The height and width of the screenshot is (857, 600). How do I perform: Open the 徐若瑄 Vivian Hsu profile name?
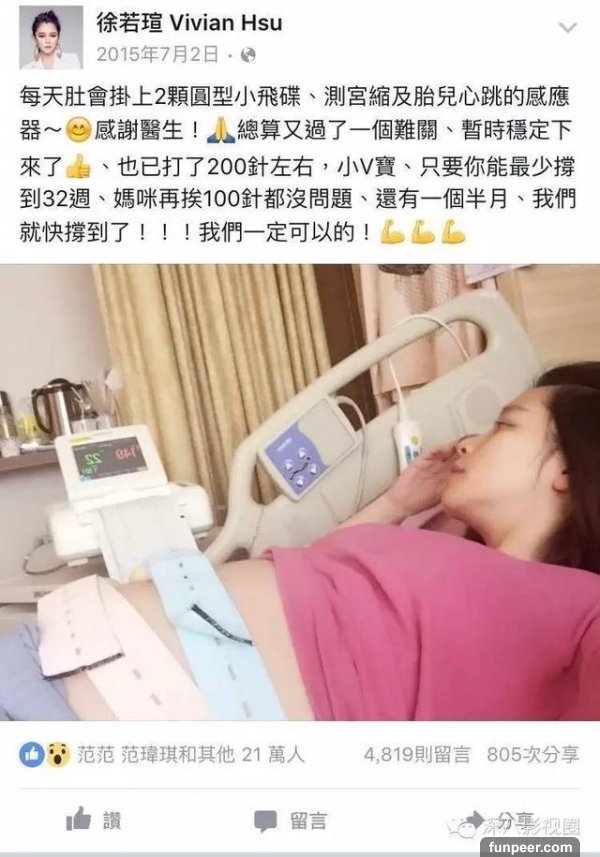click(x=189, y=22)
